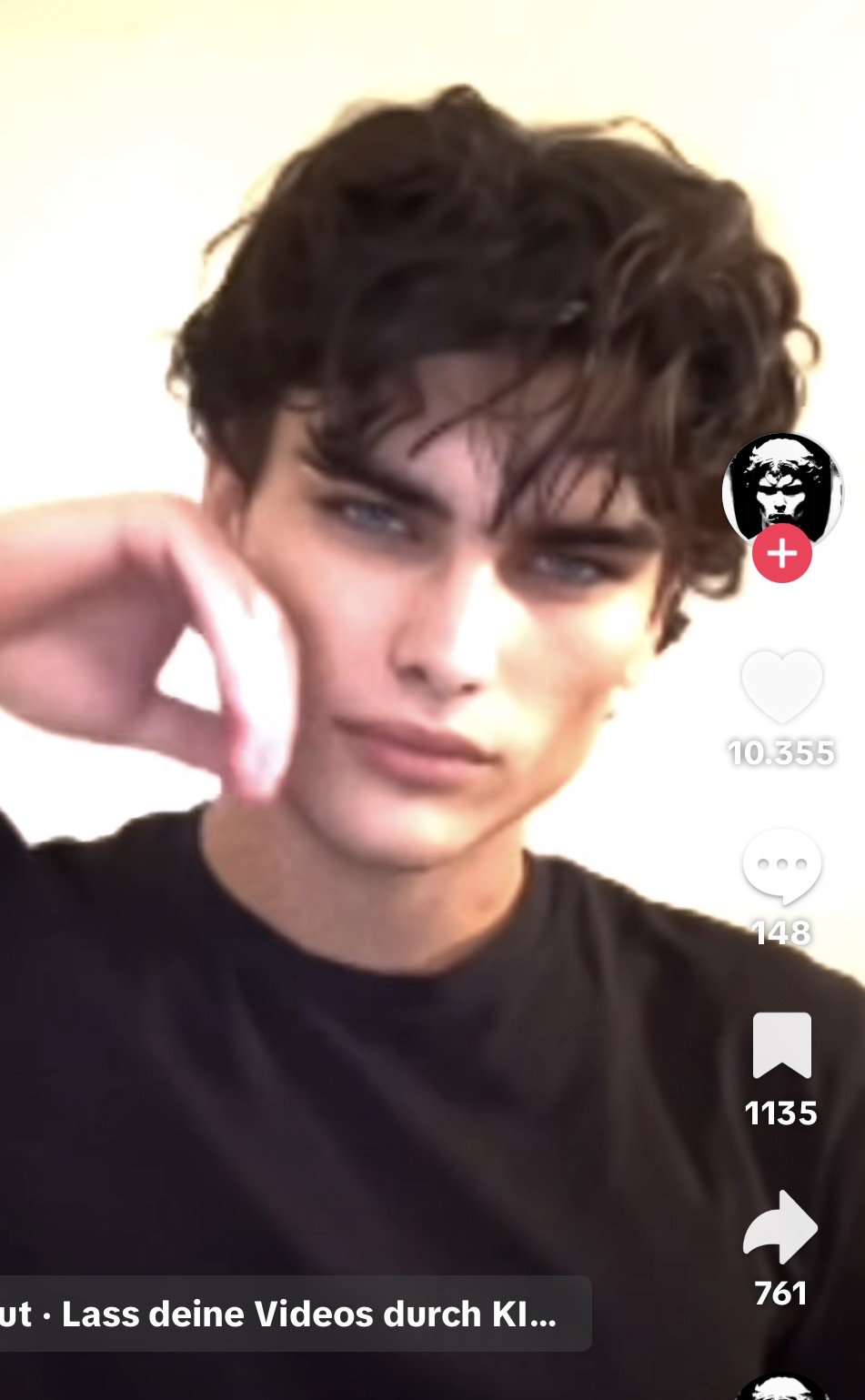Like this video with the heart
The height and width of the screenshot is (1400, 865).
[781, 689]
